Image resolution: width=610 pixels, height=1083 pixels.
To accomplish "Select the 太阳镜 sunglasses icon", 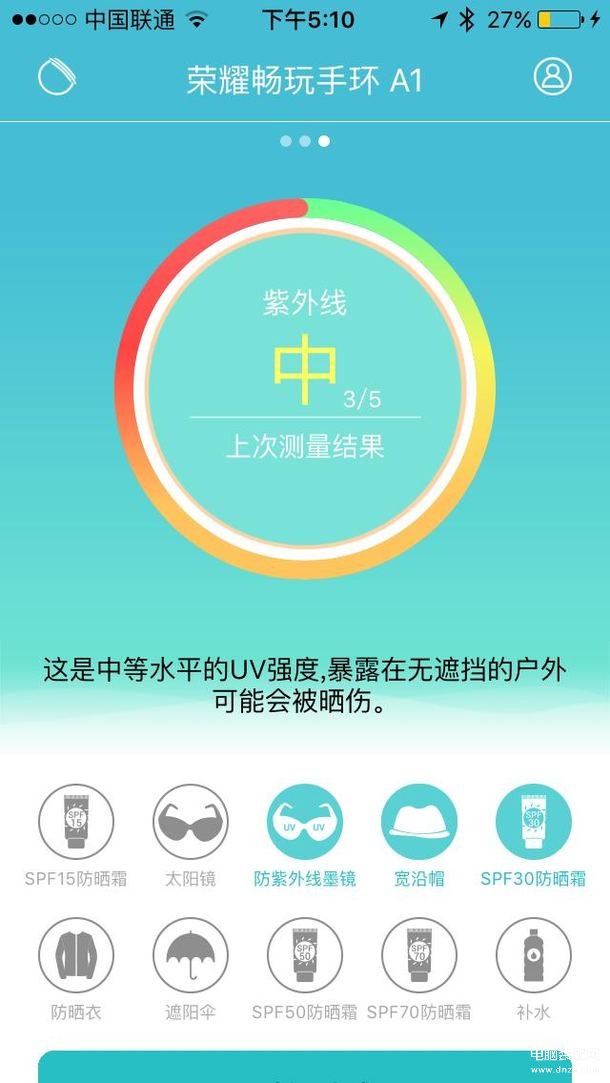I will [x=190, y=823].
